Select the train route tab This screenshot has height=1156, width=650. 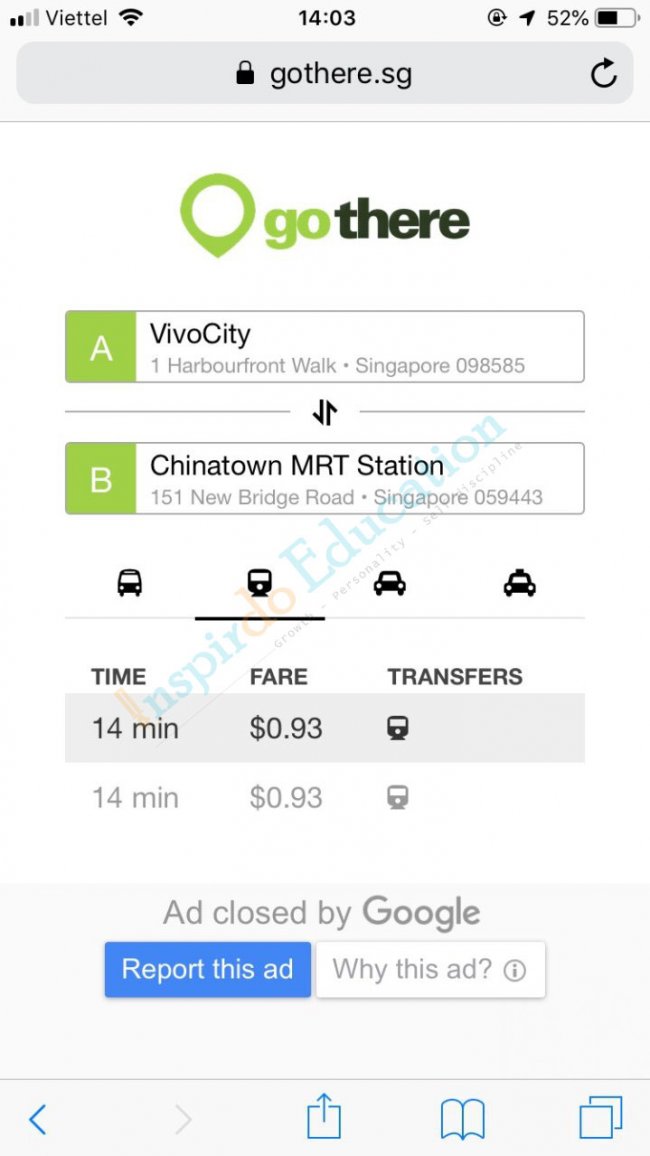pos(260,583)
